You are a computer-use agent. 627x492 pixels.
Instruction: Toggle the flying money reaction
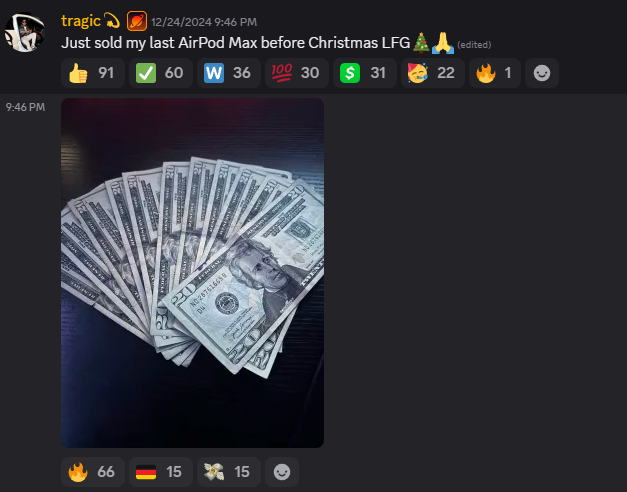227,471
